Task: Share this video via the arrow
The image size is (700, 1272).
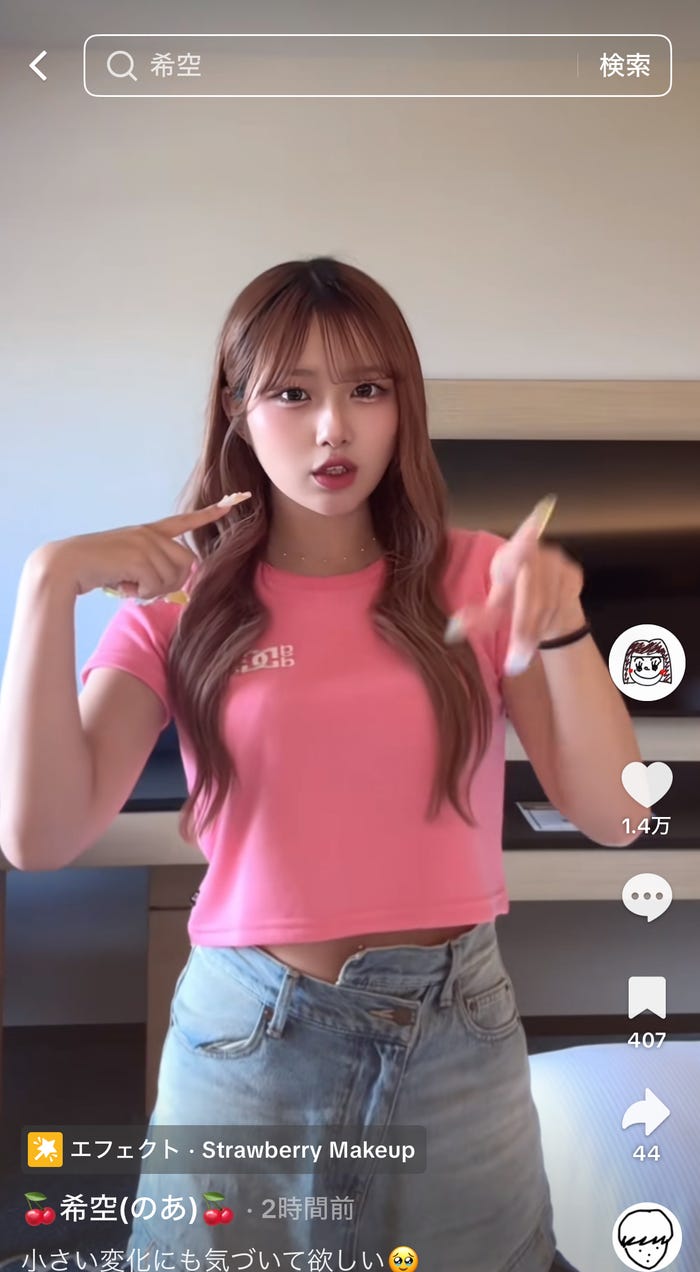Action: tap(646, 1112)
